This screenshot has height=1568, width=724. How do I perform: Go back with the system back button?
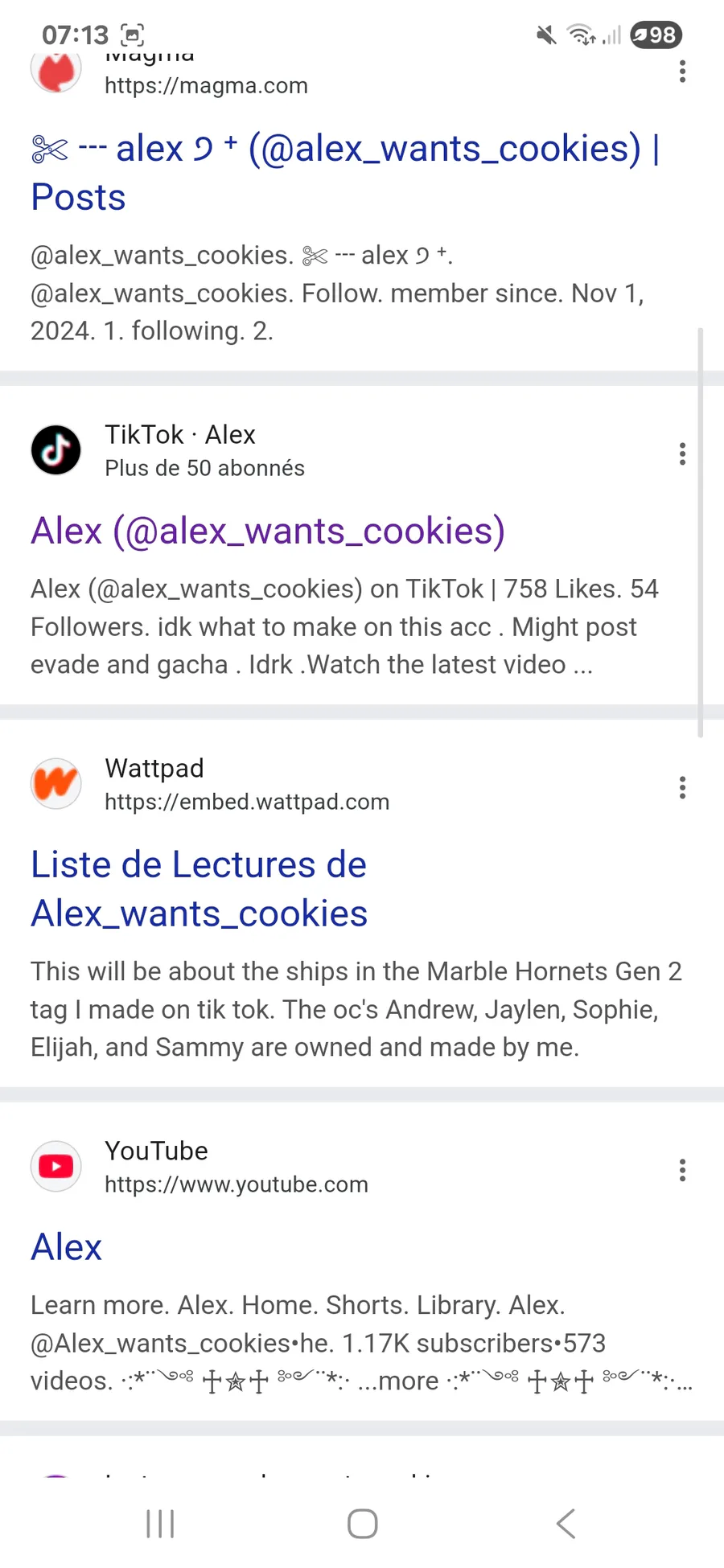(566, 1523)
